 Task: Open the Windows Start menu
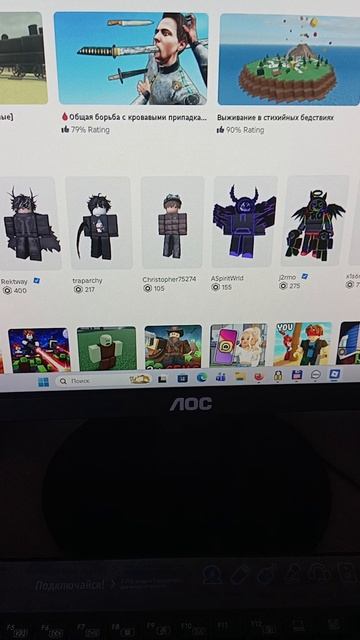[x=43, y=382]
